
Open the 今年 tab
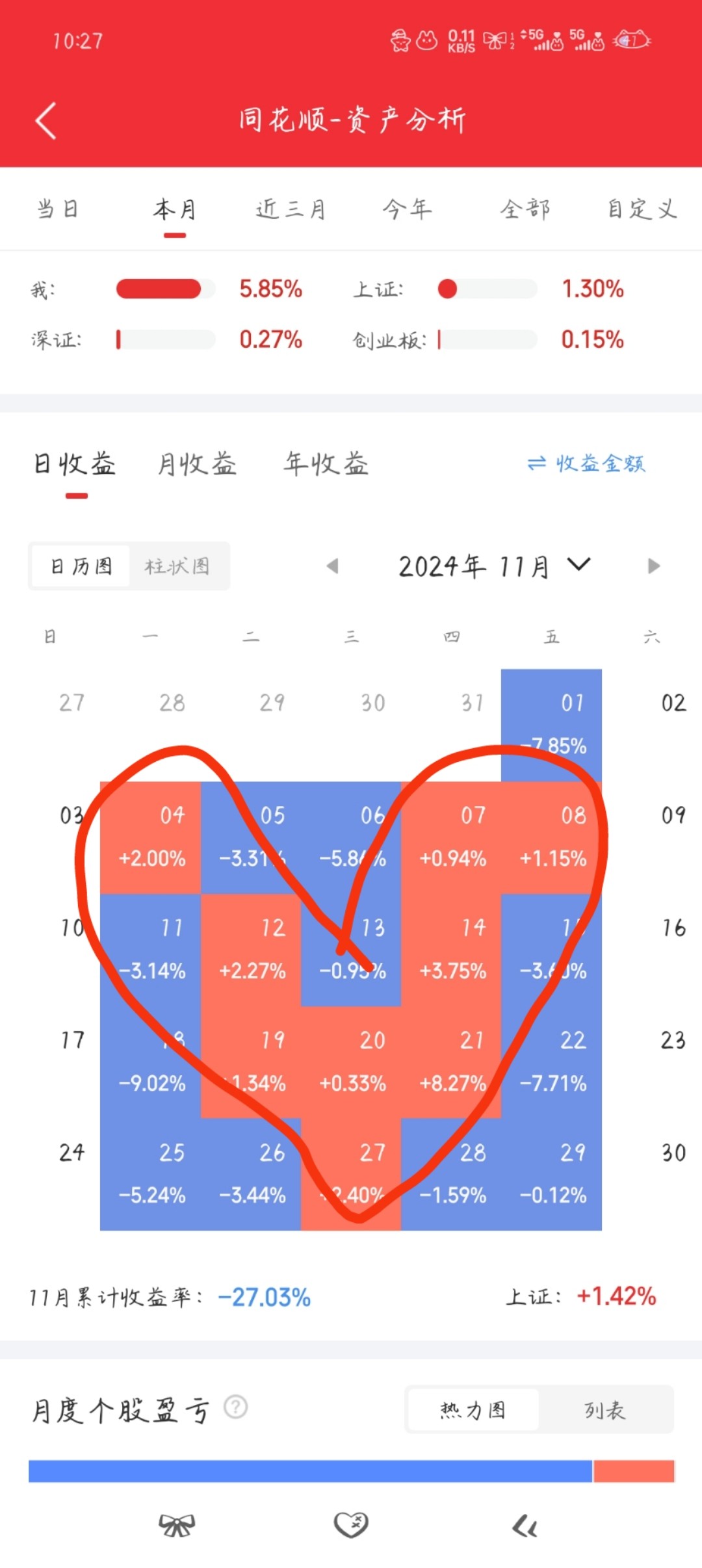(x=407, y=209)
